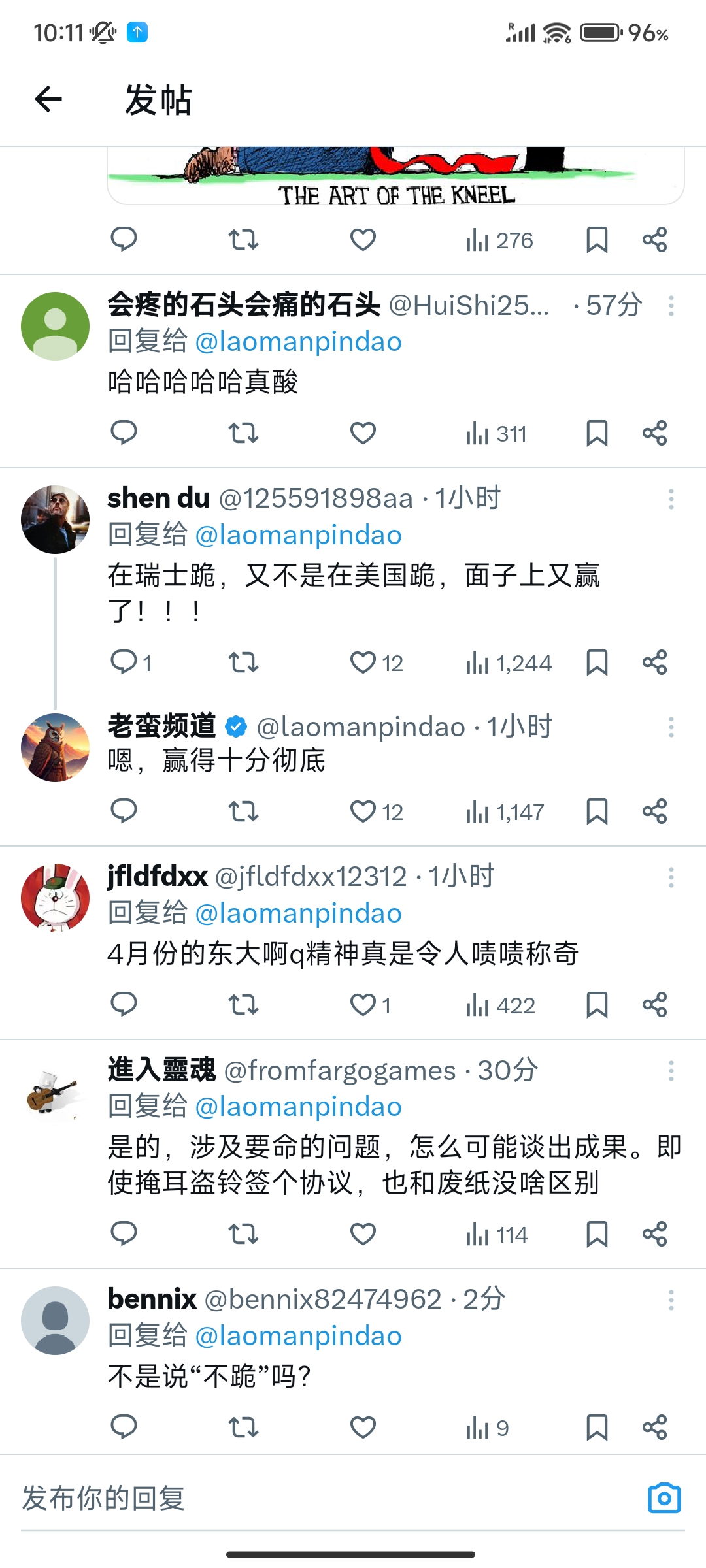Tap the @laomanpindao link in bennix's reply
The height and width of the screenshot is (1568, 706).
coord(298,1336)
